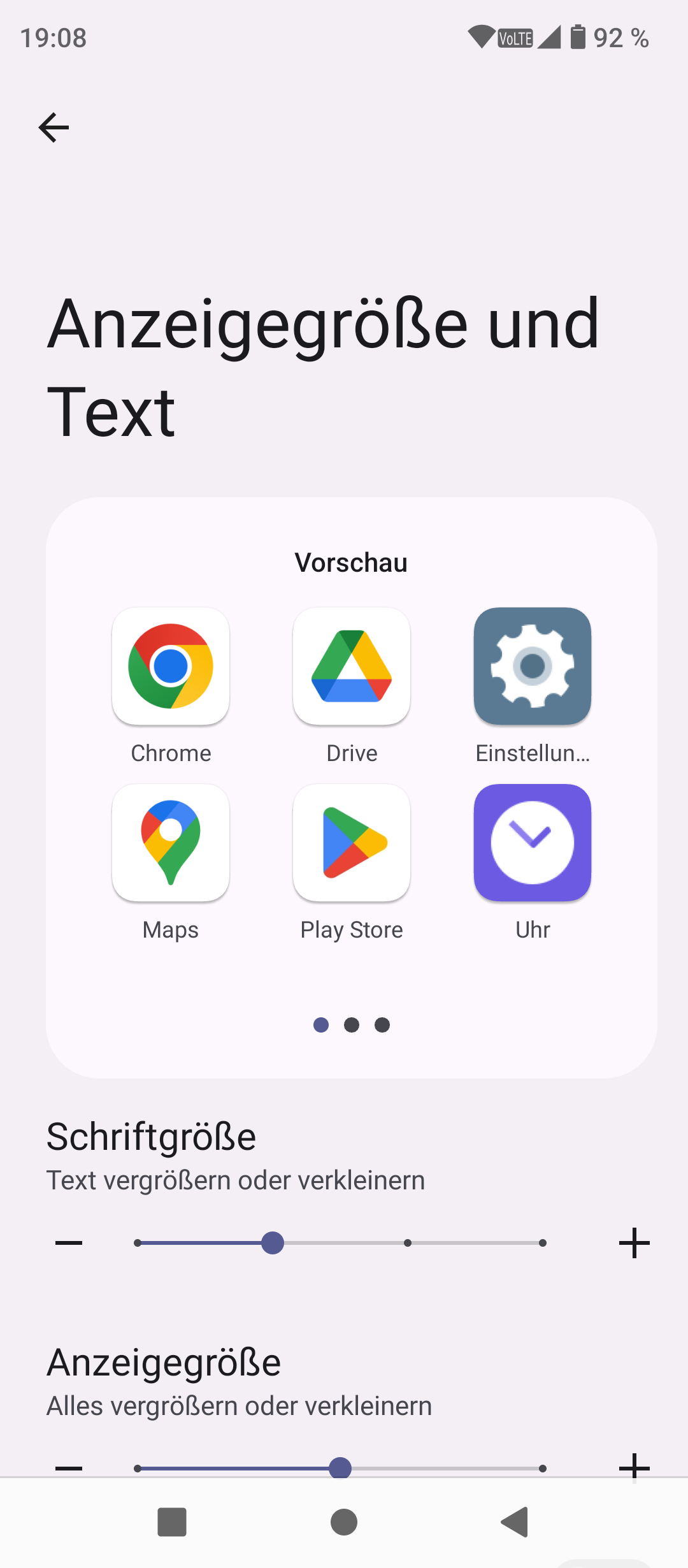Decrease Schriftgröße with the minus button
The image size is (688, 1568).
[69, 1243]
